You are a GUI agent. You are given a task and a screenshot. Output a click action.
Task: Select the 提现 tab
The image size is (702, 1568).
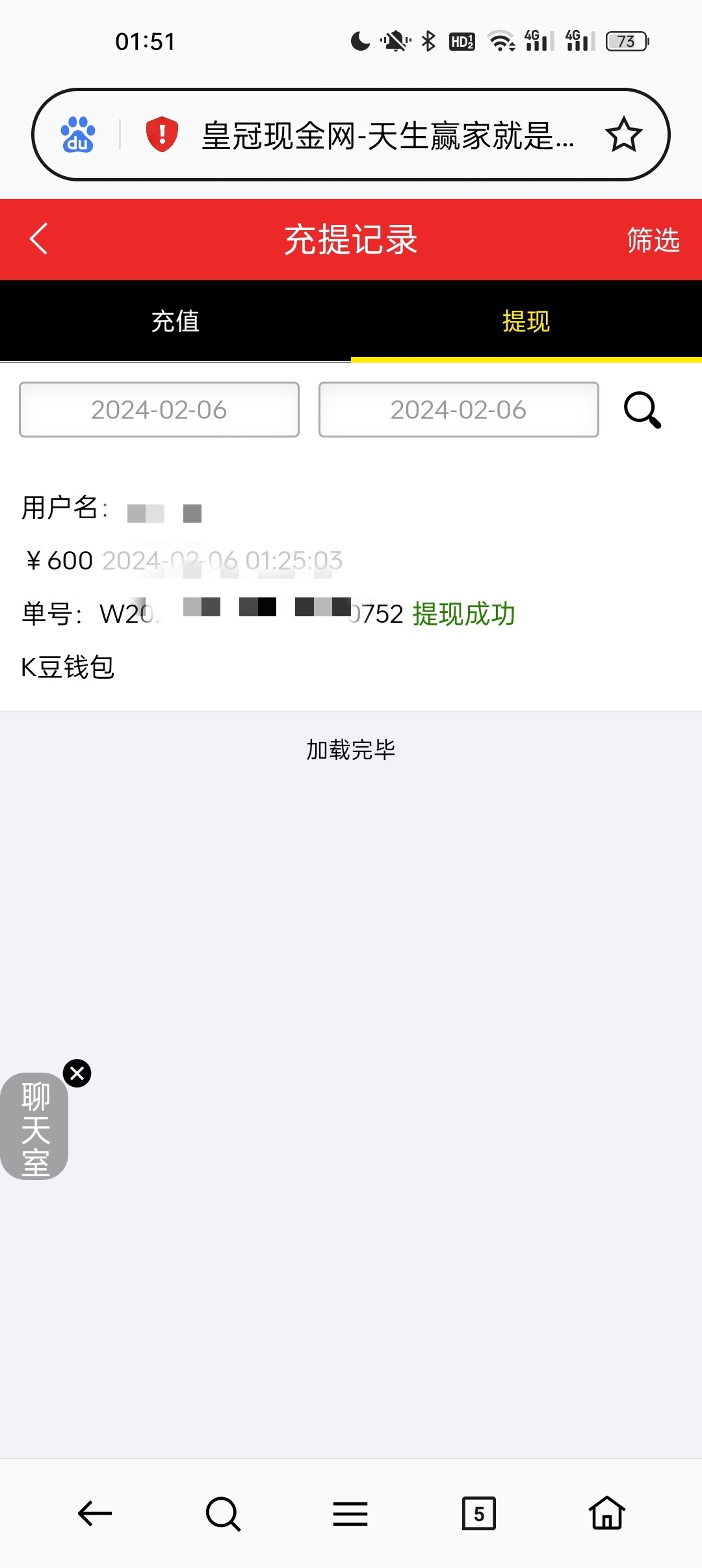click(x=526, y=321)
